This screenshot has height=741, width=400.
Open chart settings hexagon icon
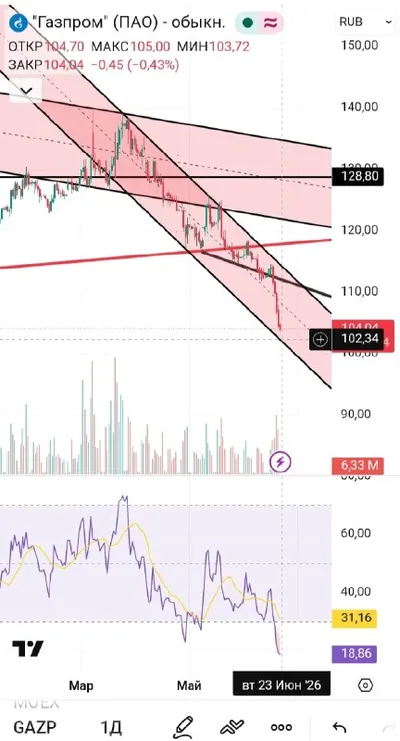click(x=365, y=685)
